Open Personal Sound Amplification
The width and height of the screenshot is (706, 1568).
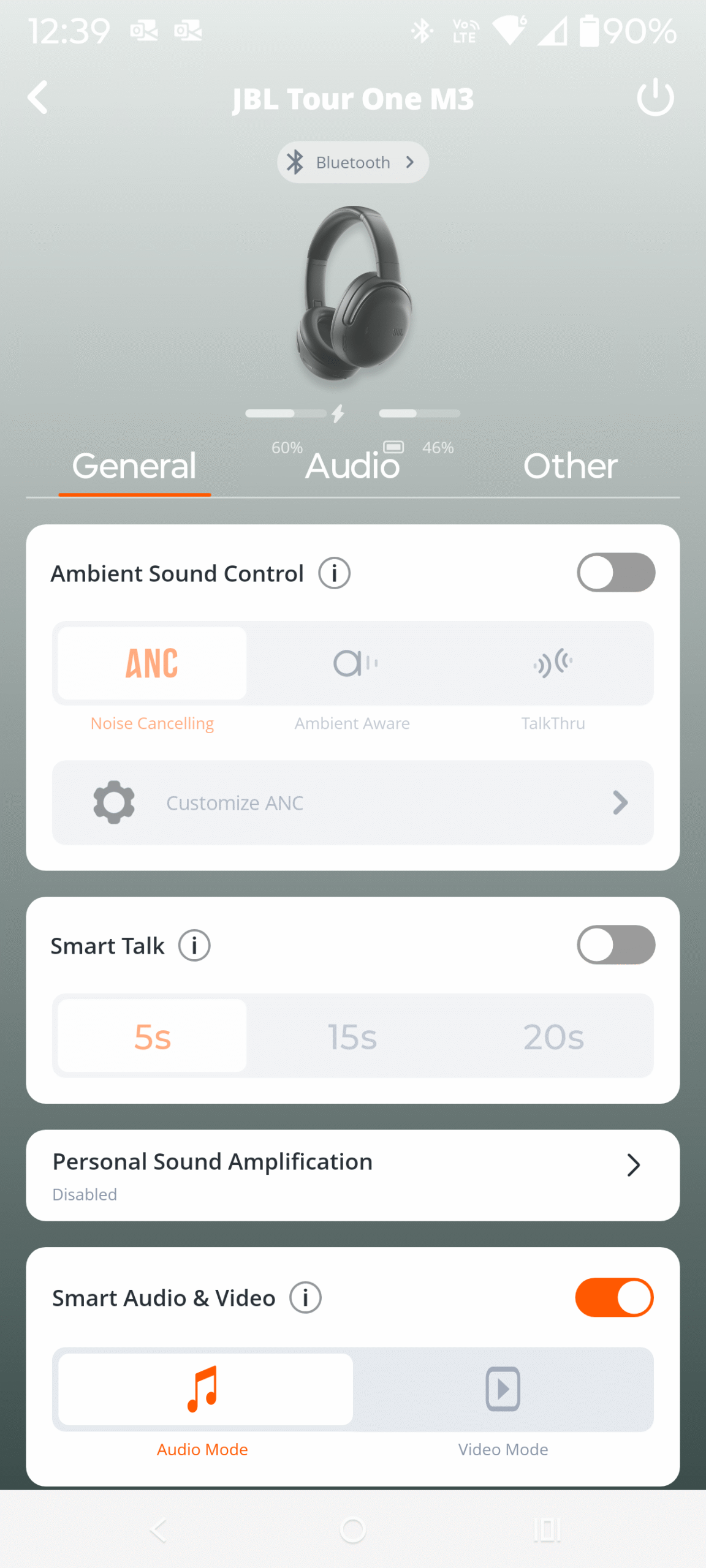[352, 1175]
